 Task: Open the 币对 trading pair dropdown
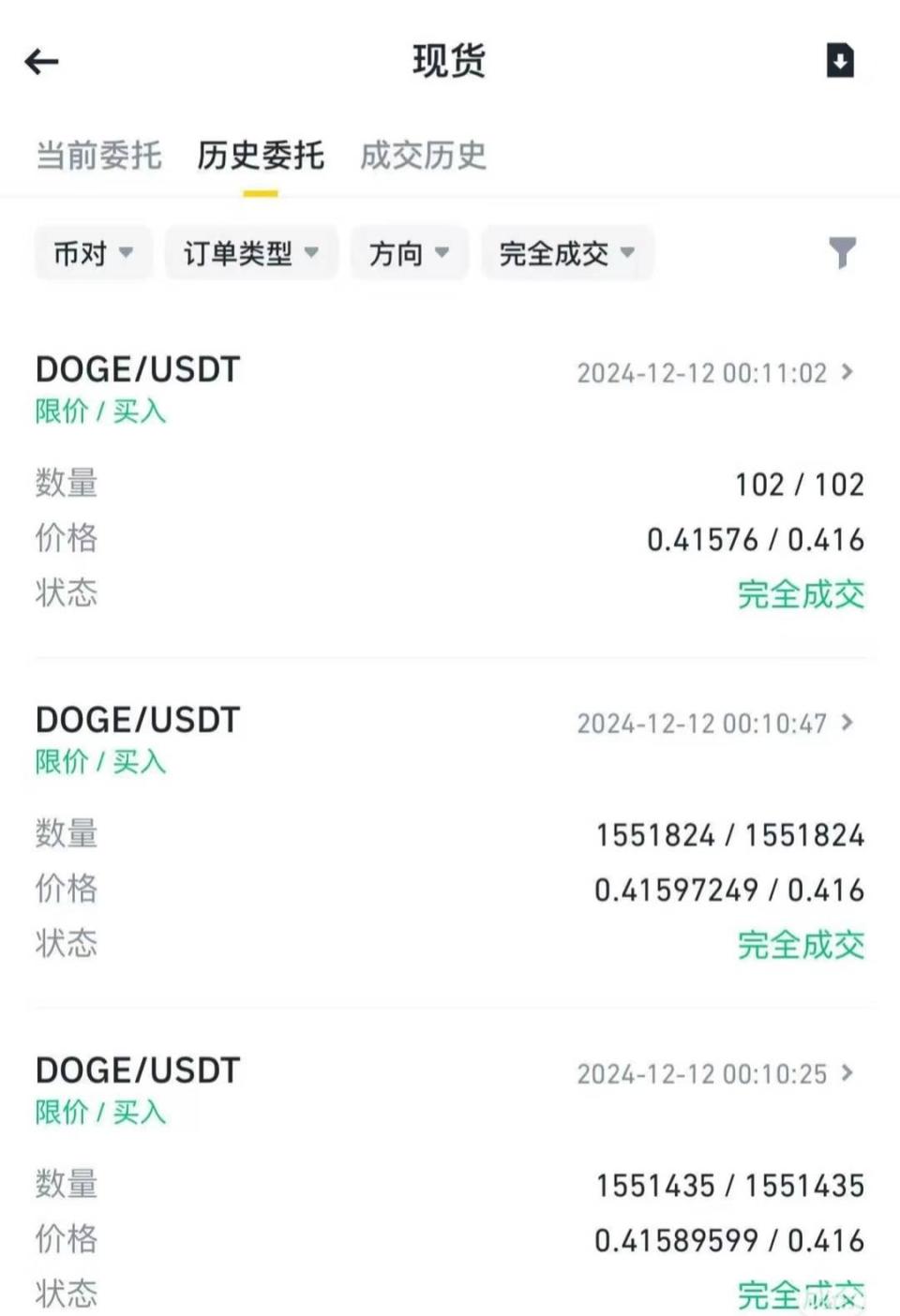pyautogui.click(x=92, y=252)
